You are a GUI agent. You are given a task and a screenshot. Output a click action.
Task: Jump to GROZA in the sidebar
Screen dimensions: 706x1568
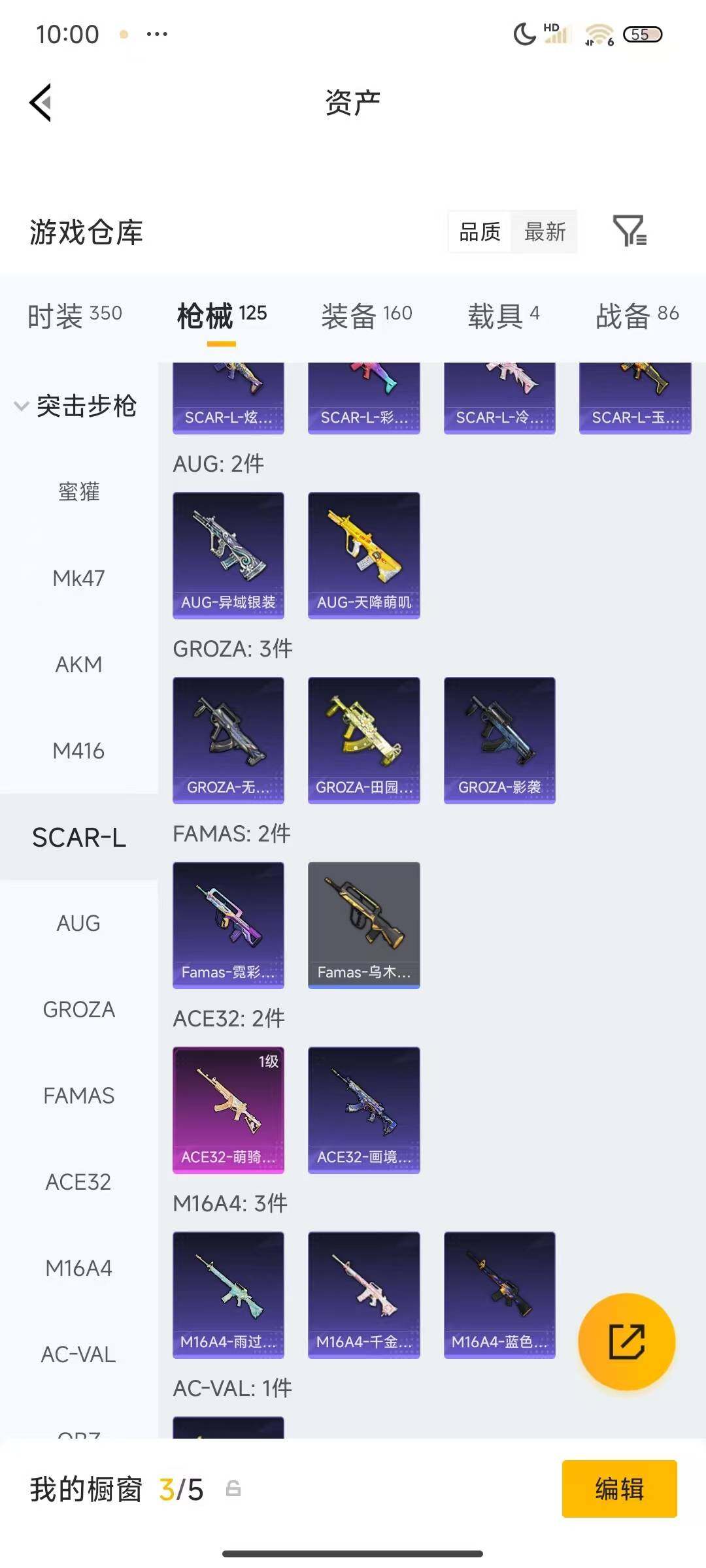(78, 1009)
